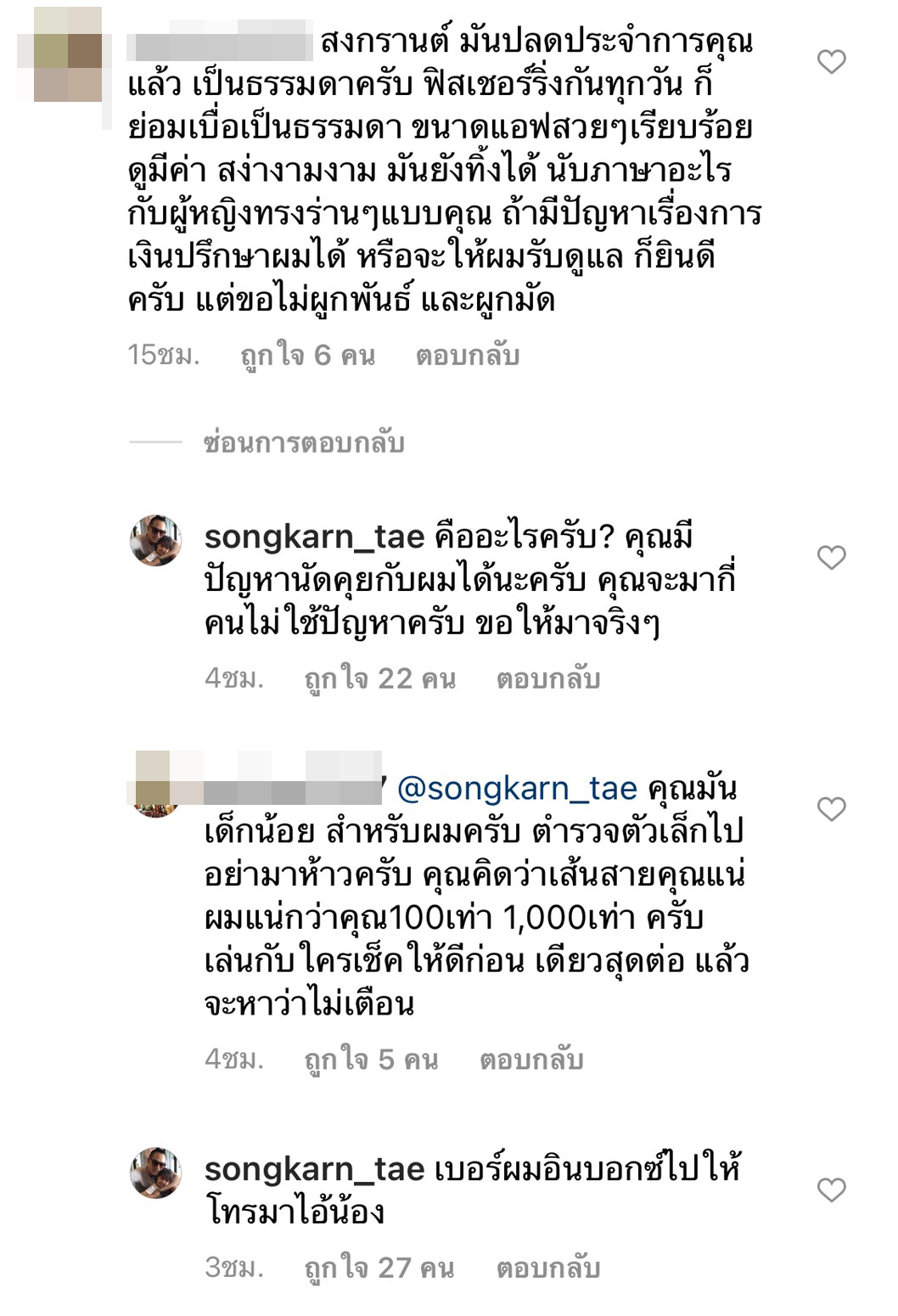
Task: View the ถูกใจ 22 คน likes list
Action: click(x=379, y=678)
